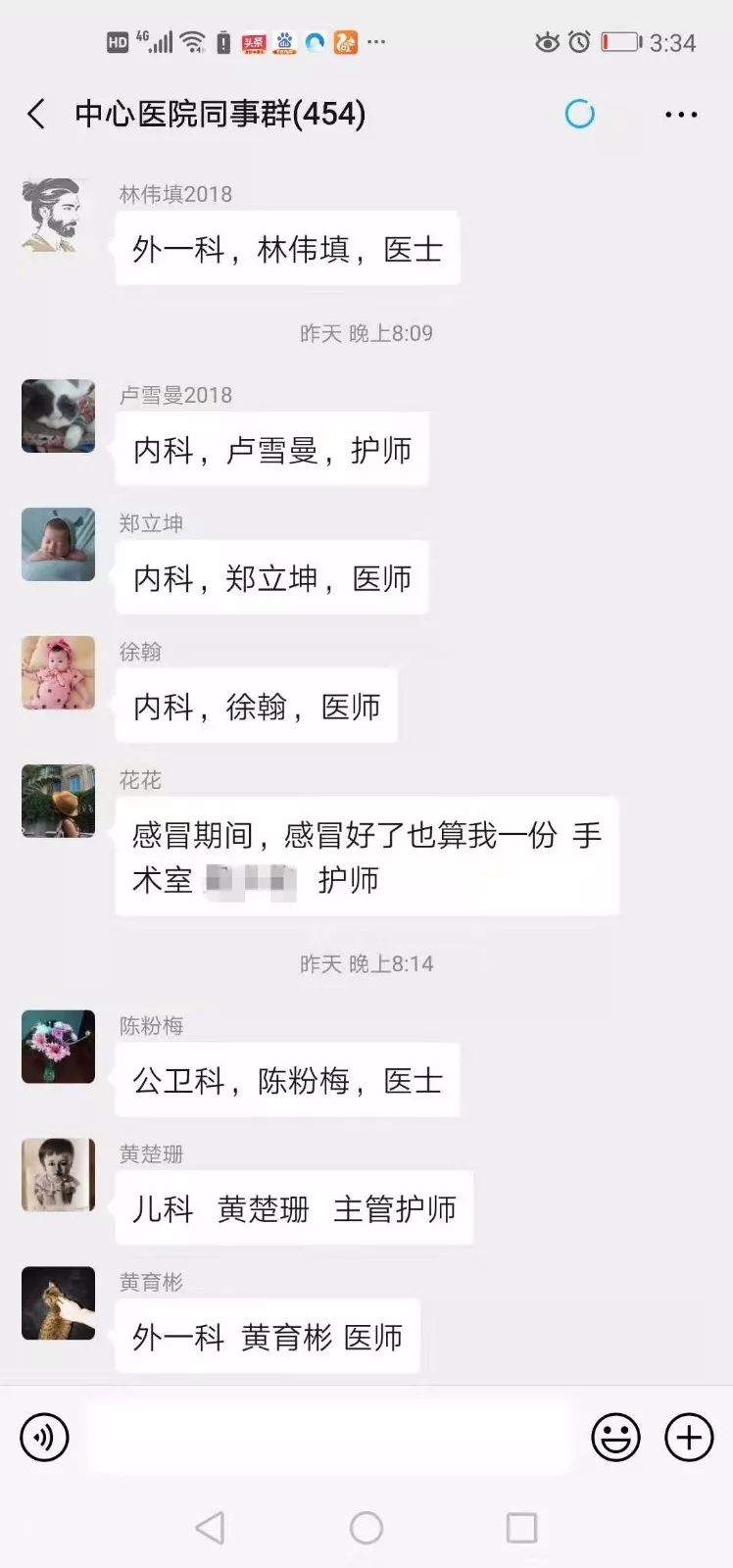Viewport: 733px width, 1568px height.
Task: Switch to voice message input
Action: (44, 1438)
